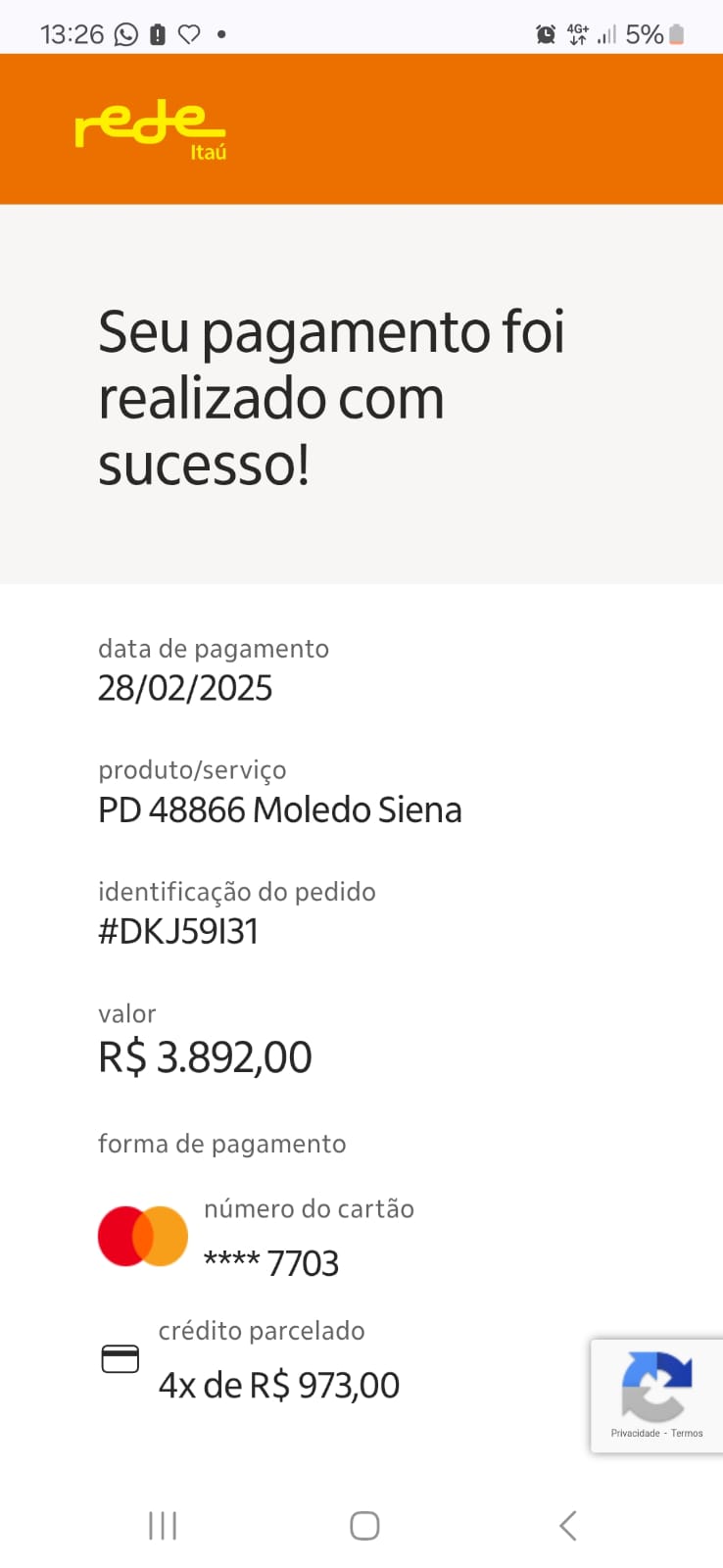Tap the battery icon in status bar

(678, 32)
